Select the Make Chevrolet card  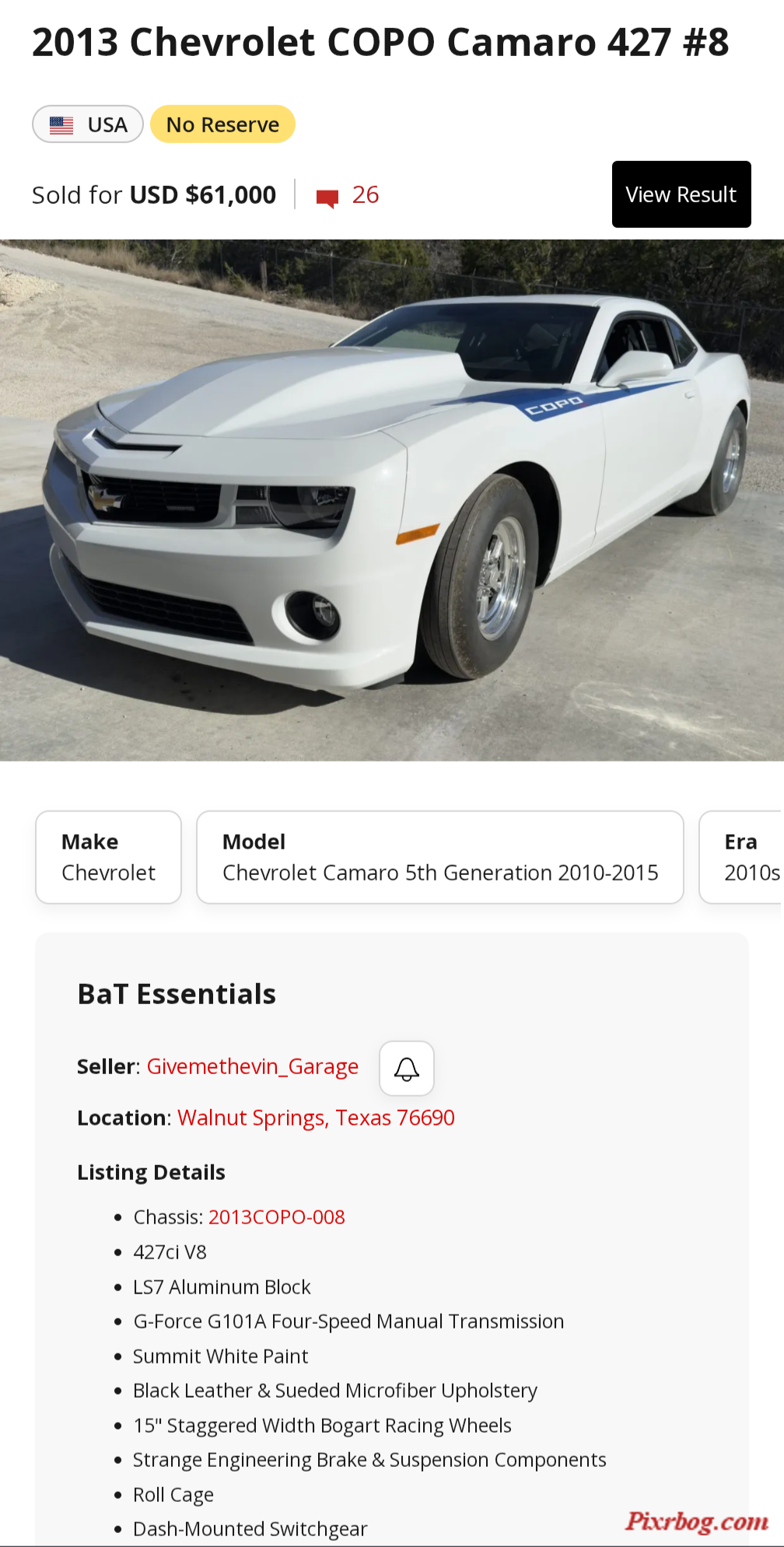(x=109, y=857)
